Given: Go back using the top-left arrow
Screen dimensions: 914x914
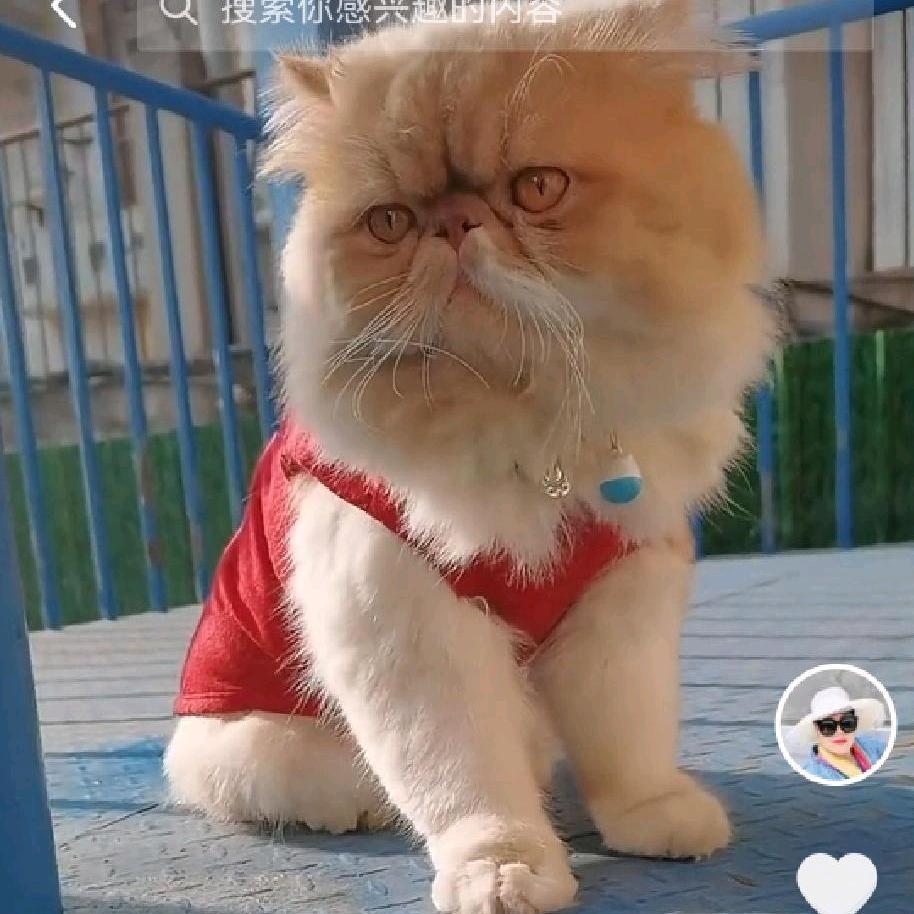Looking at the screenshot, I should (x=63, y=12).
